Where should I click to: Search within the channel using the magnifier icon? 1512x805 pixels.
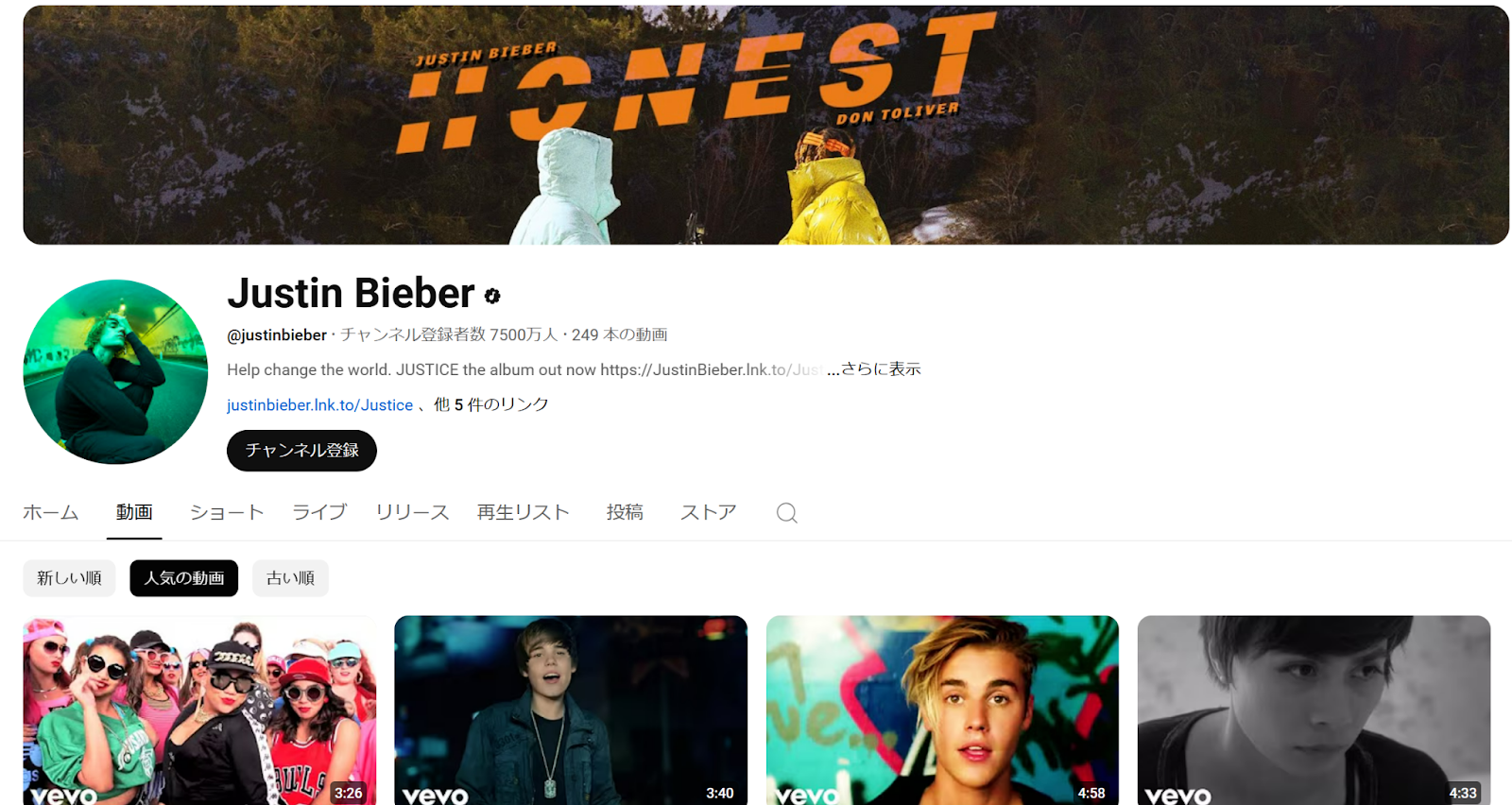(786, 513)
